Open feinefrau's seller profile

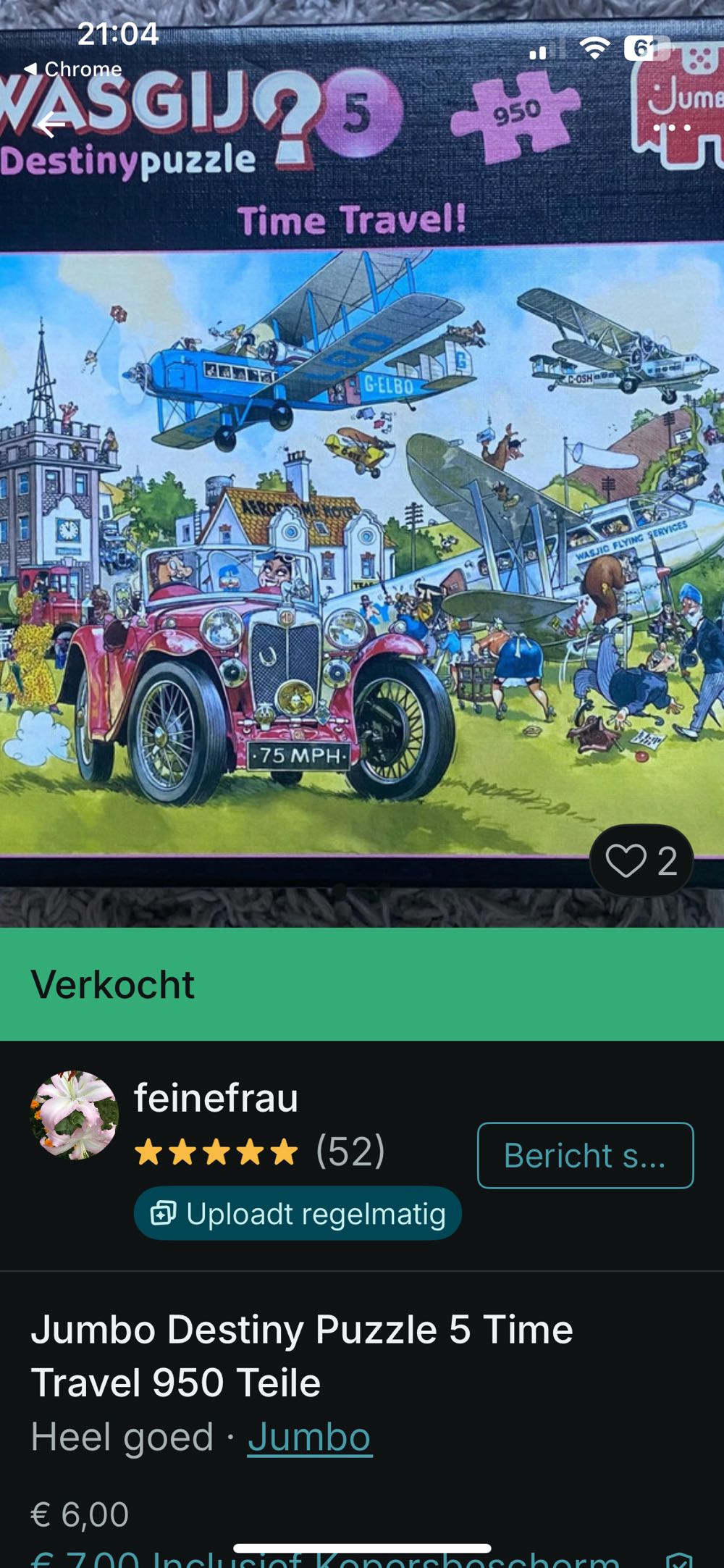216,1098
